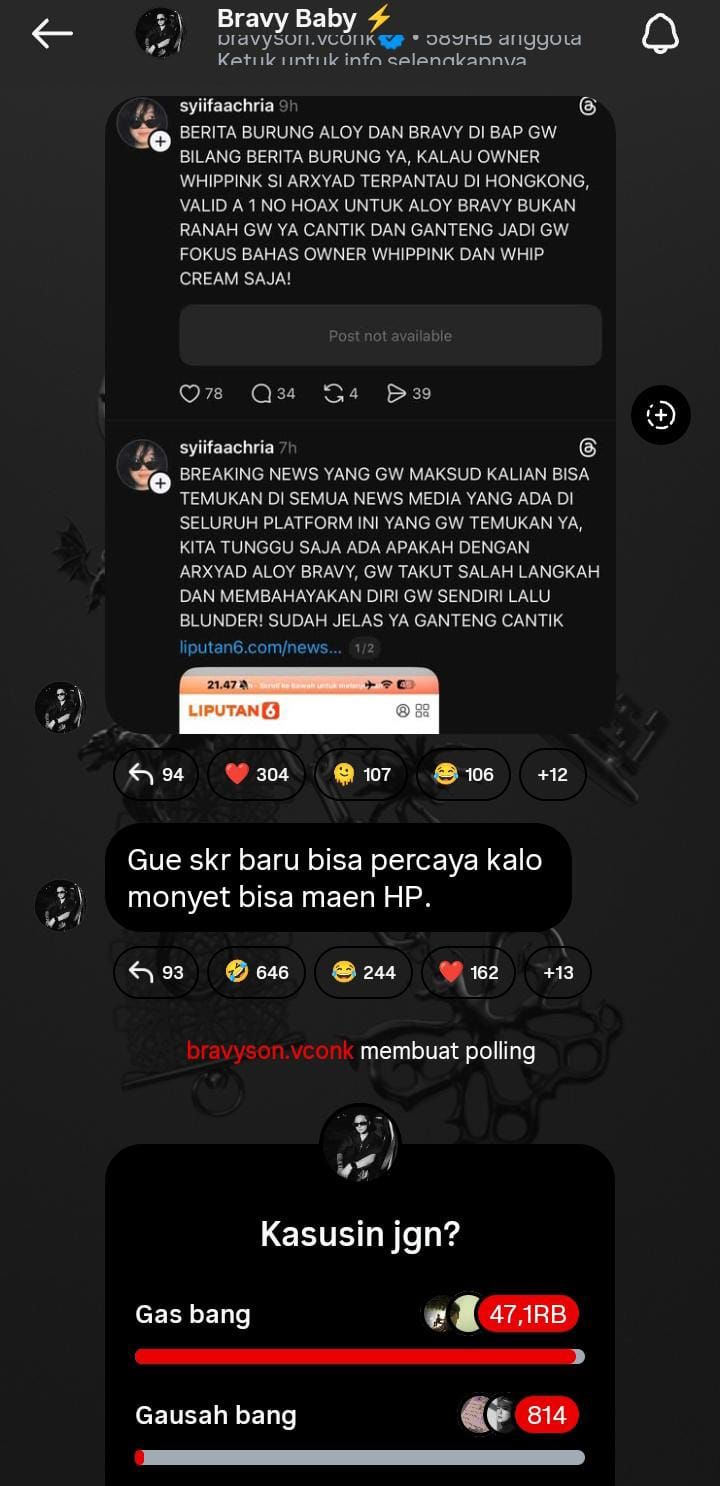Tap the circular add-reaction button beside the image
Image resolution: width=720 pixels, height=1486 pixels.
[660, 415]
